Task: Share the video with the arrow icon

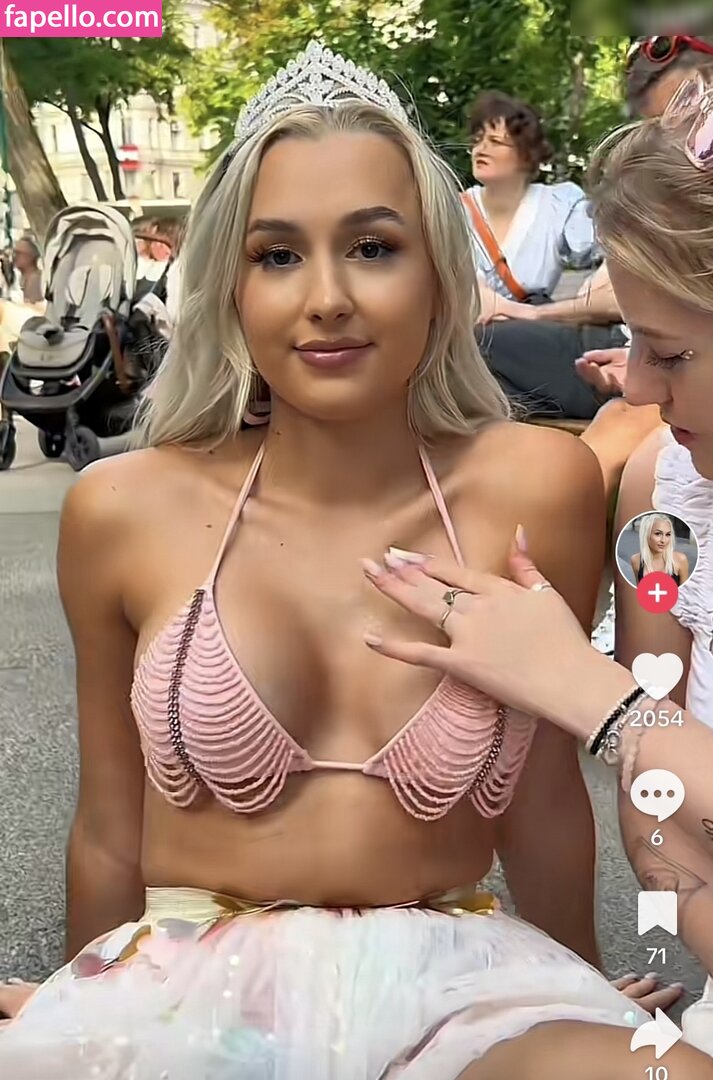Action: [x=656, y=1034]
